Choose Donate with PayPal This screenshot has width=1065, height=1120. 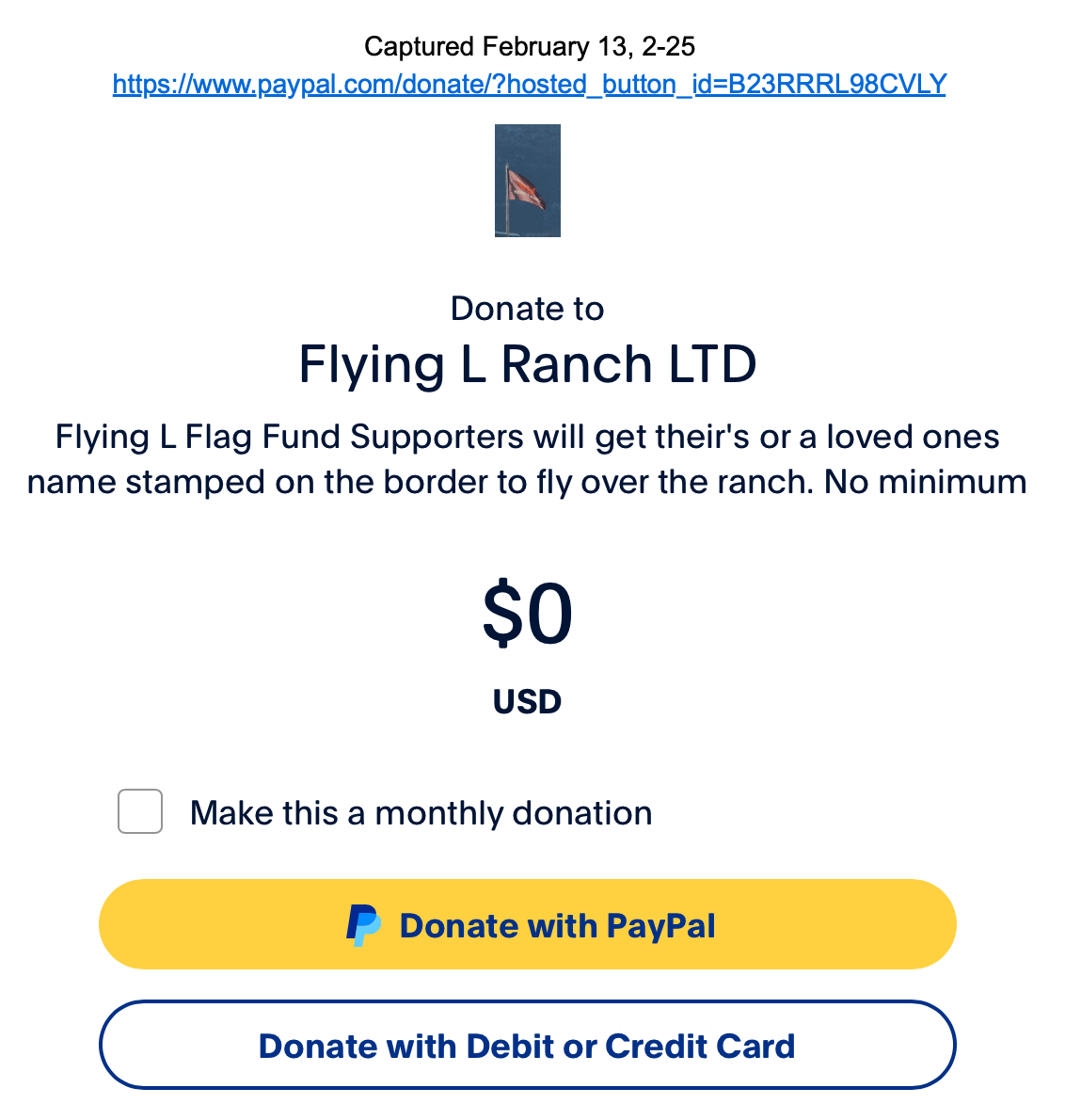click(x=528, y=924)
